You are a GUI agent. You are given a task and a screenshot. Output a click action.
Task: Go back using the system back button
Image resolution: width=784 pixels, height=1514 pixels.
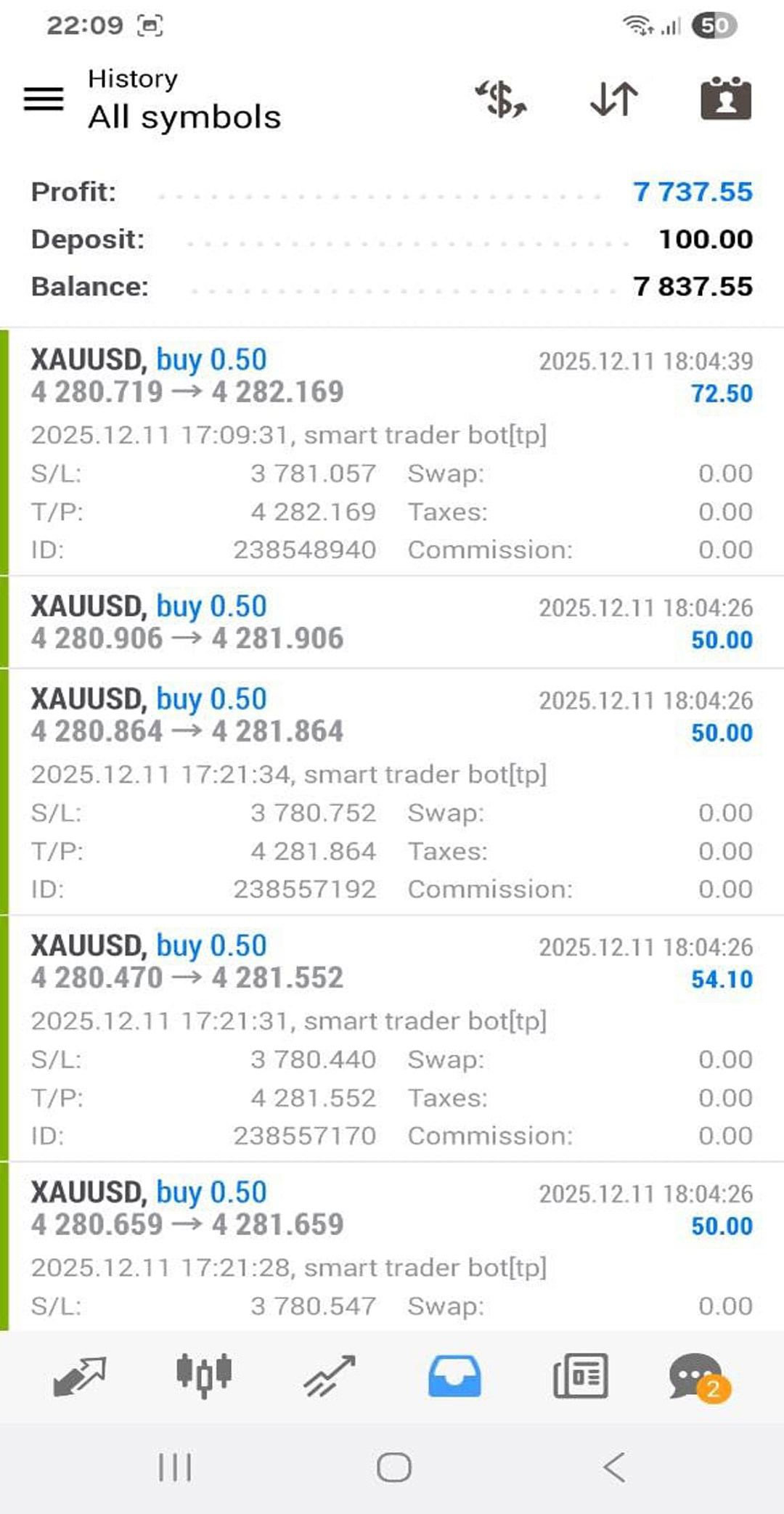tap(614, 1467)
